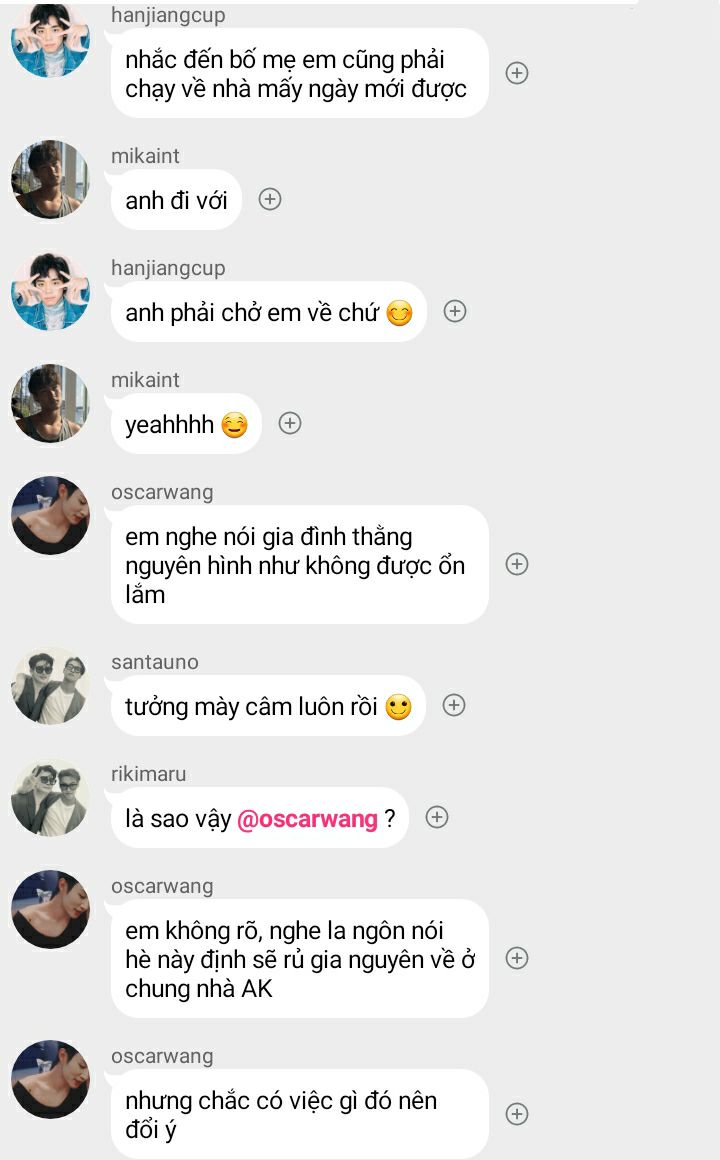Tap the plus icon beside "anh đi với"

[269, 199]
